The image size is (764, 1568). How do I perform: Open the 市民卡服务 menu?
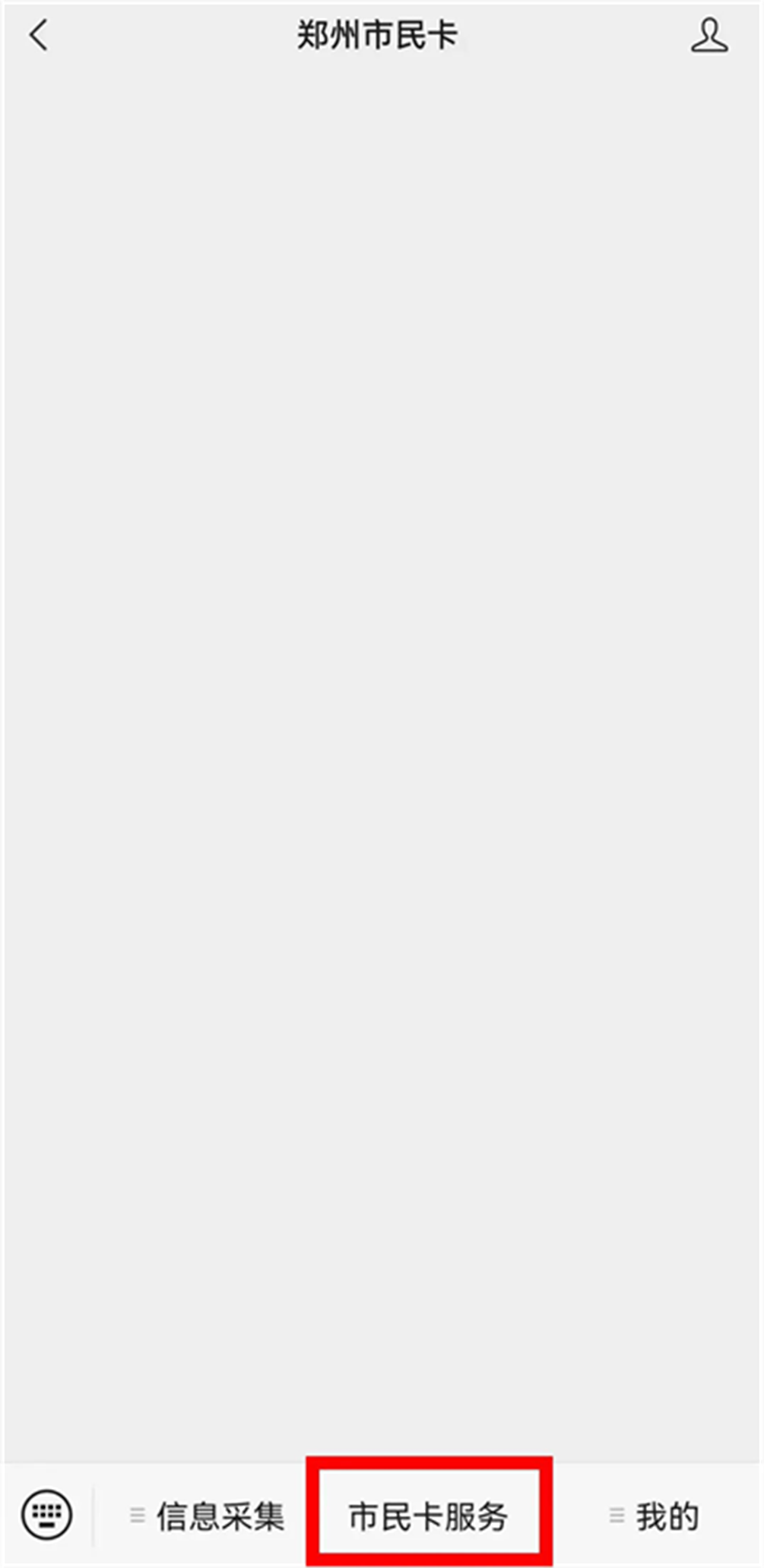coord(429,1516)
